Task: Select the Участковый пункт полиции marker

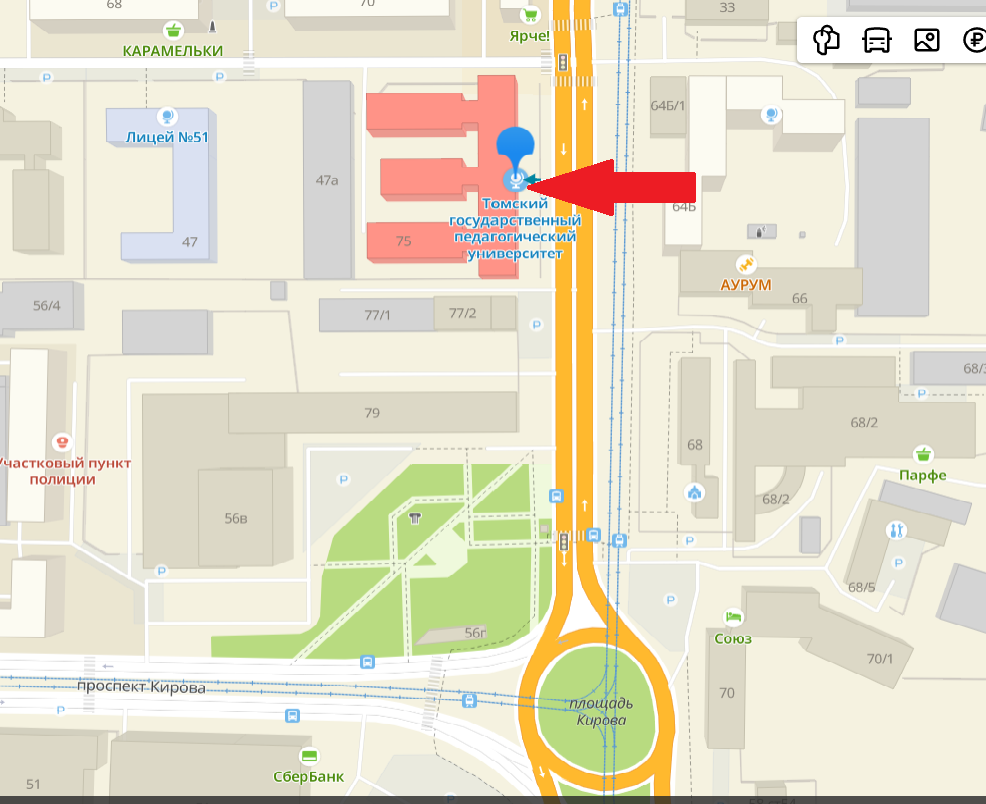Action: [x=62, y=441]
